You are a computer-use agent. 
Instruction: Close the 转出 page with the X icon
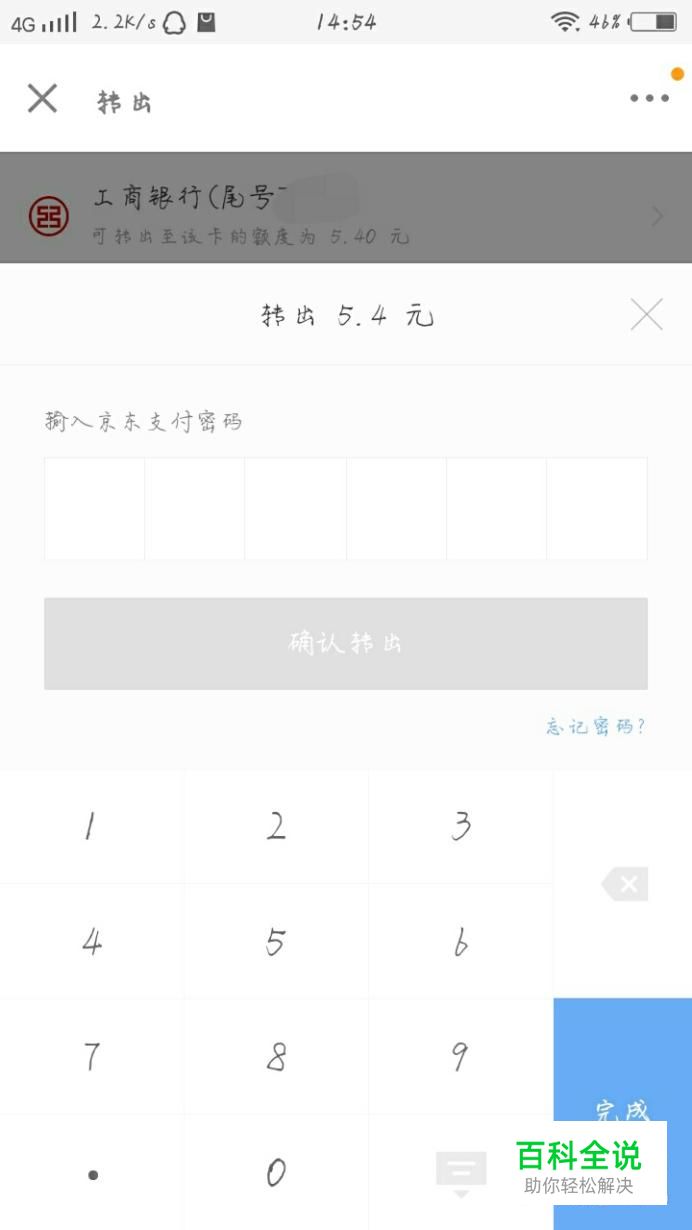(x=42, y=99)
